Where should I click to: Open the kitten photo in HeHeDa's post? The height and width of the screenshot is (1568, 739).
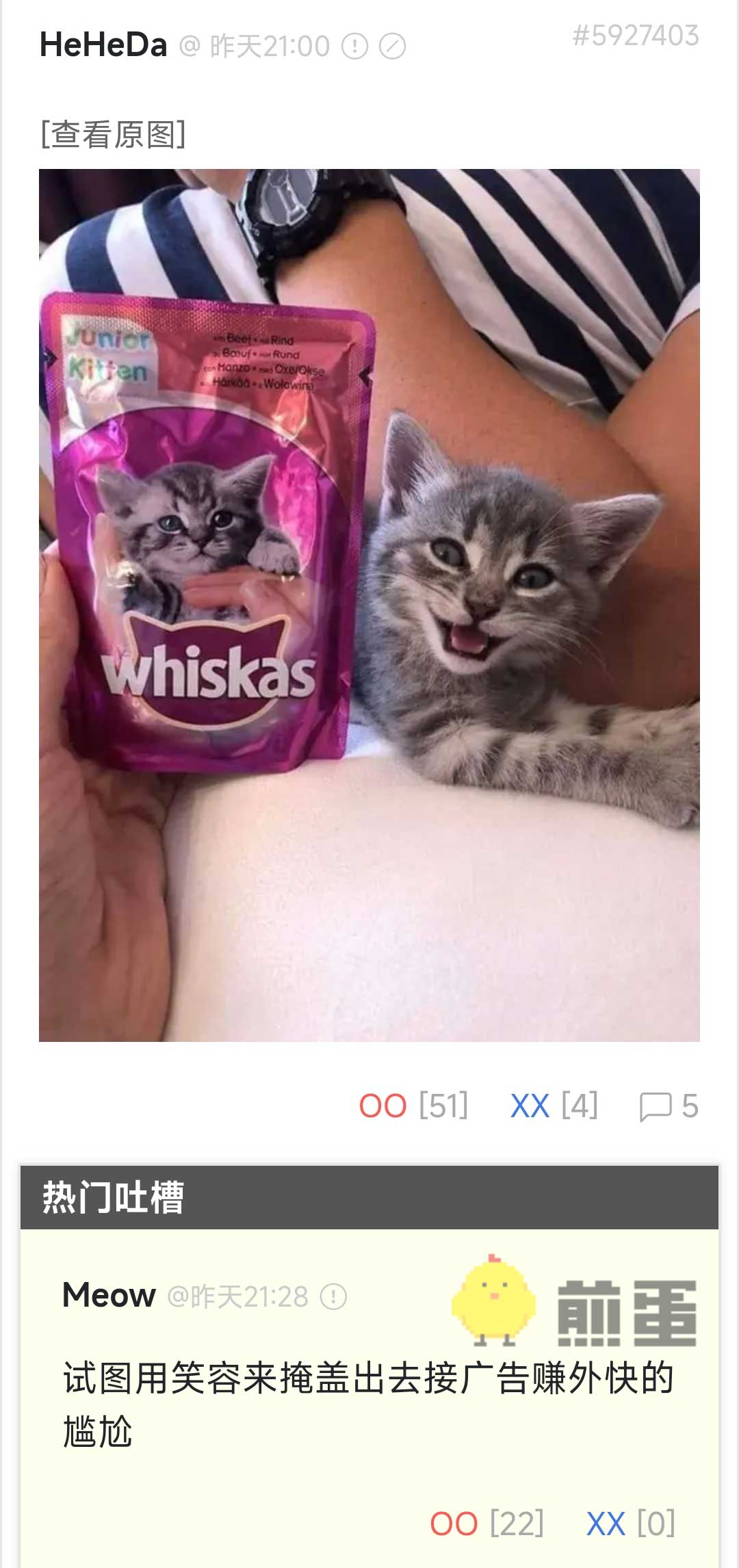coord(369,605)
